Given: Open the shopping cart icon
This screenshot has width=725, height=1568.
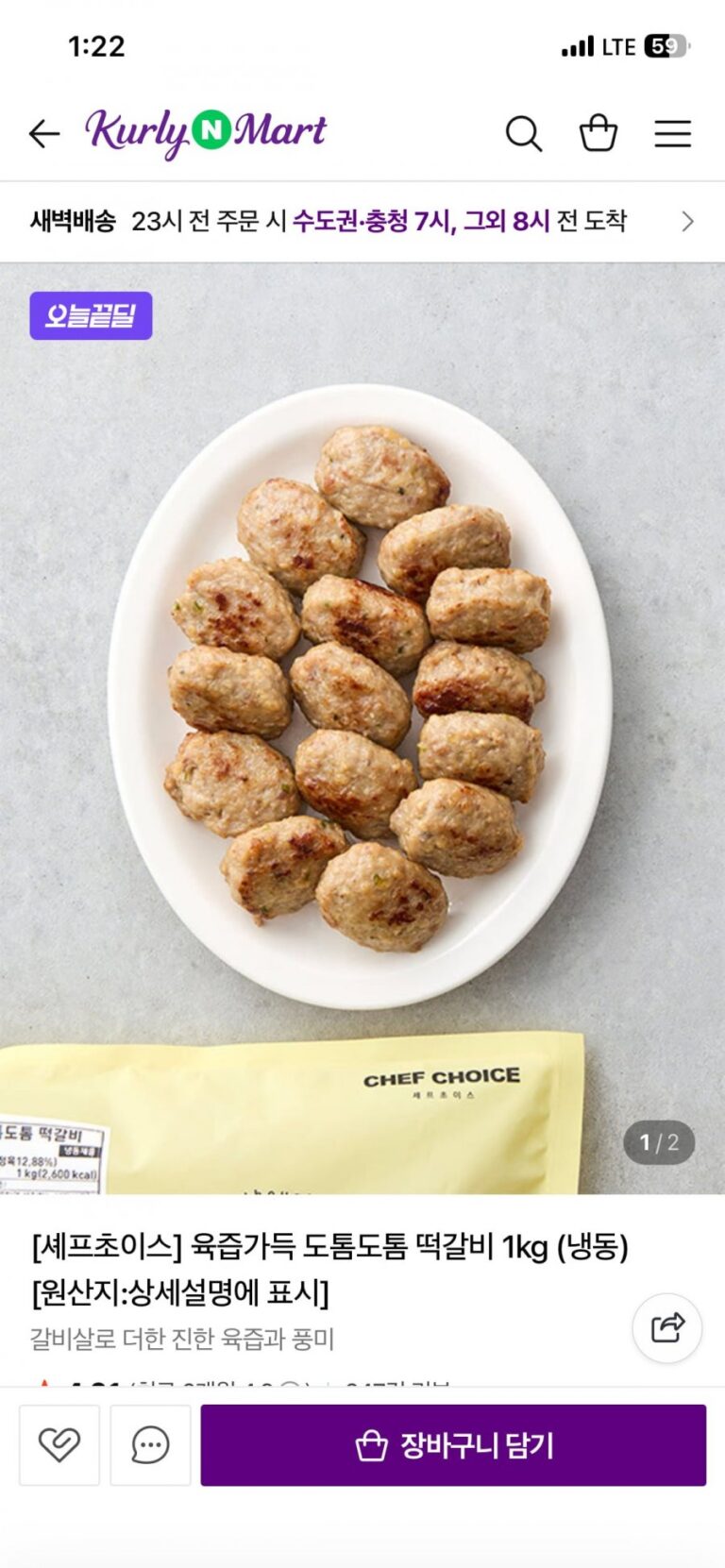Looking at the screenshot, I should click(x=598, y=134).
